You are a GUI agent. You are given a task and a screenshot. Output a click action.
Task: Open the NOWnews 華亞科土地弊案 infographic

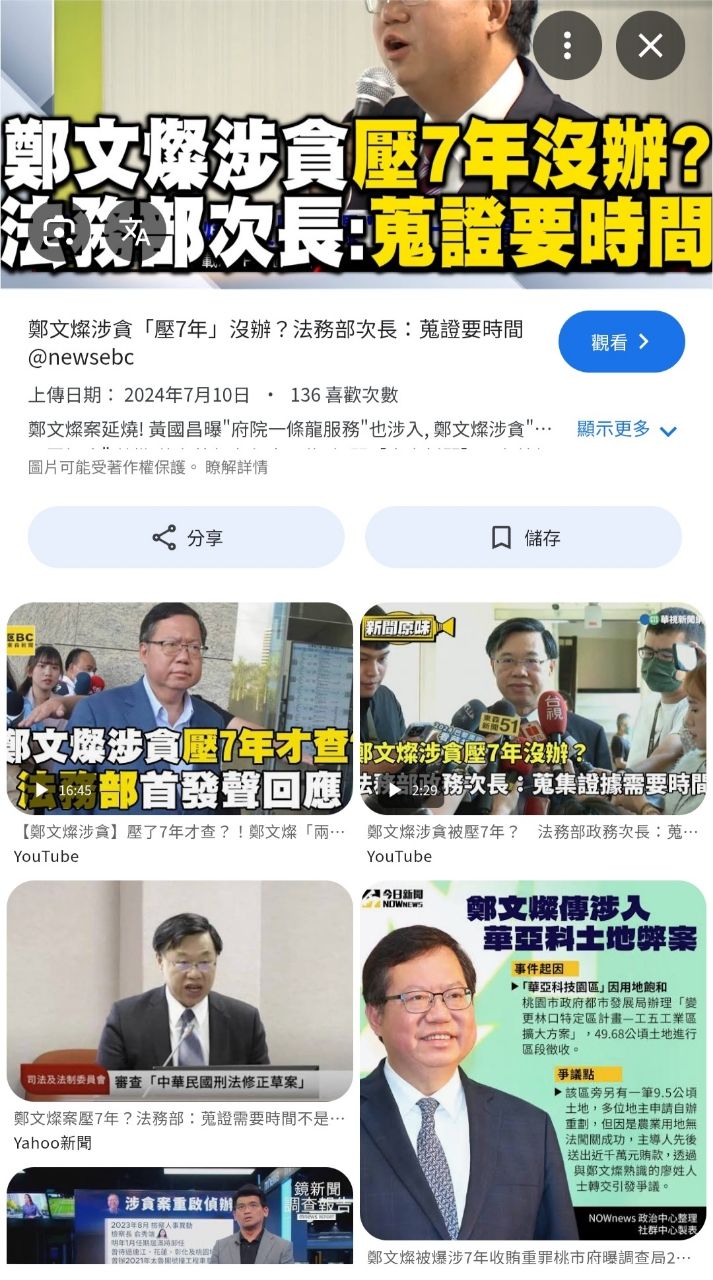[x=533, y=1060]
